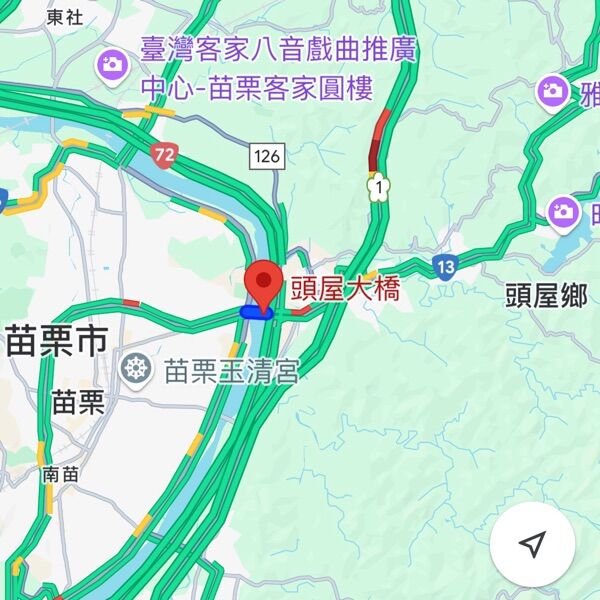Tap the my-location arrow button
Image resolution: width=600 pixels, height=600 pixels.
pos(533,544)
